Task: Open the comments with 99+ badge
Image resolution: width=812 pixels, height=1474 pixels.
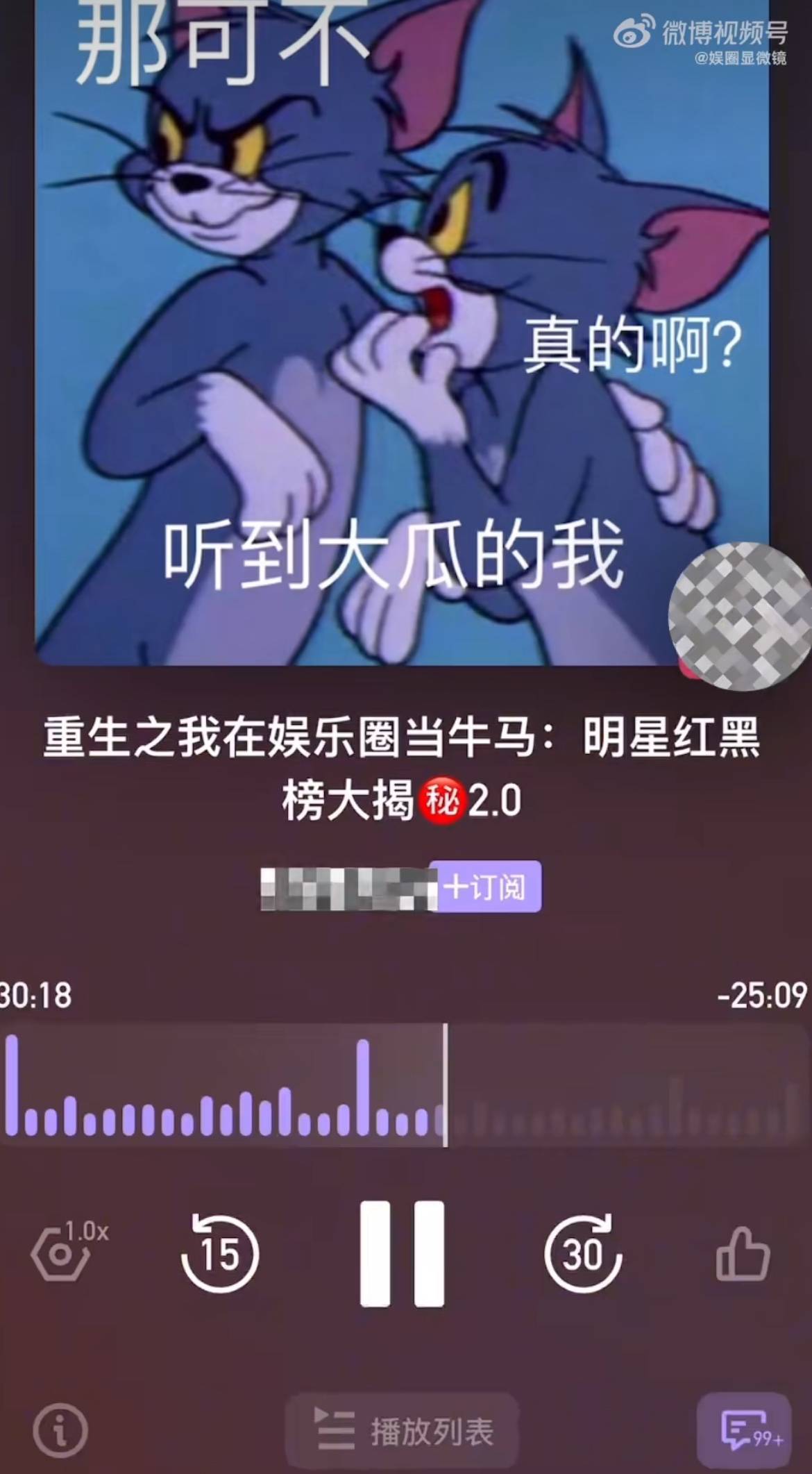Action: [x=744, y=1430]
